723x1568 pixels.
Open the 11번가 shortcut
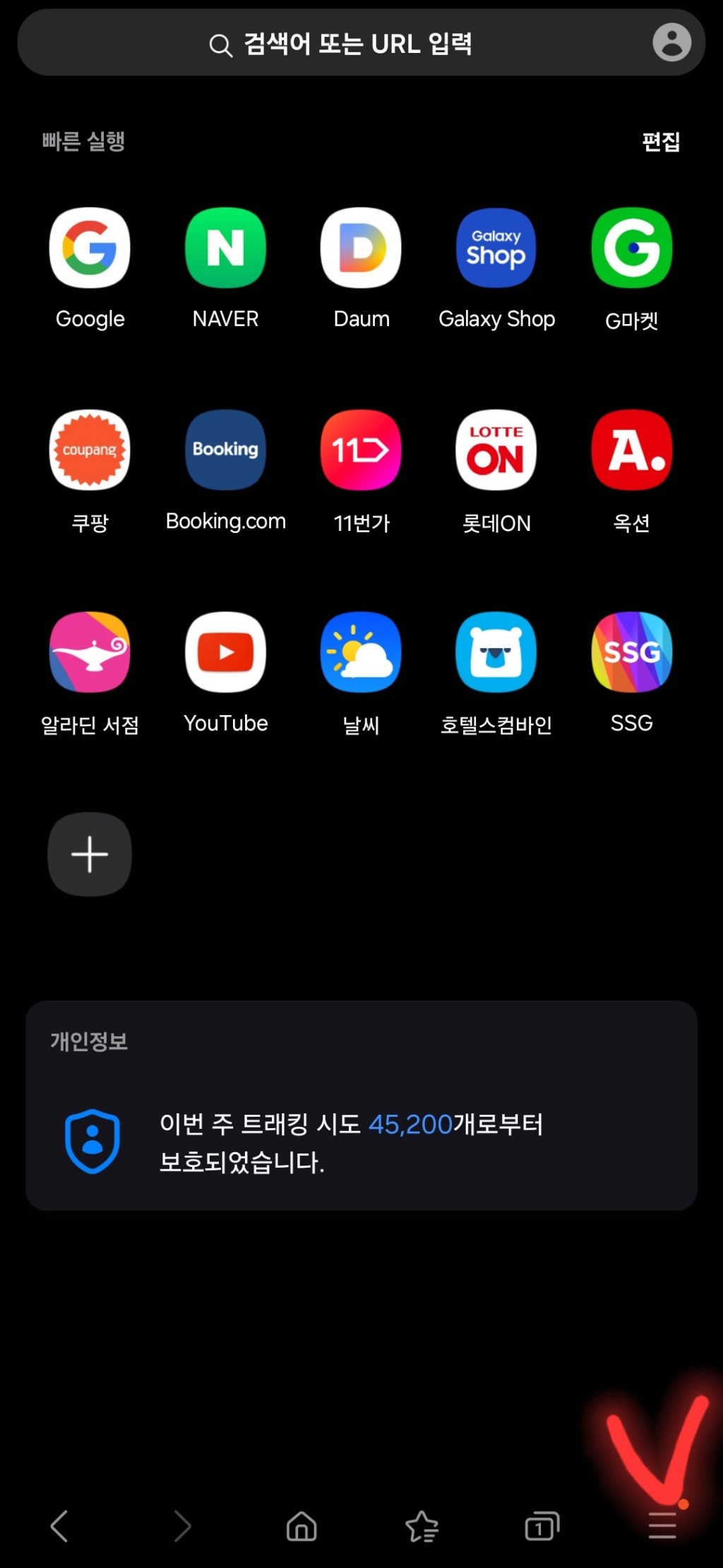point(360,450)
